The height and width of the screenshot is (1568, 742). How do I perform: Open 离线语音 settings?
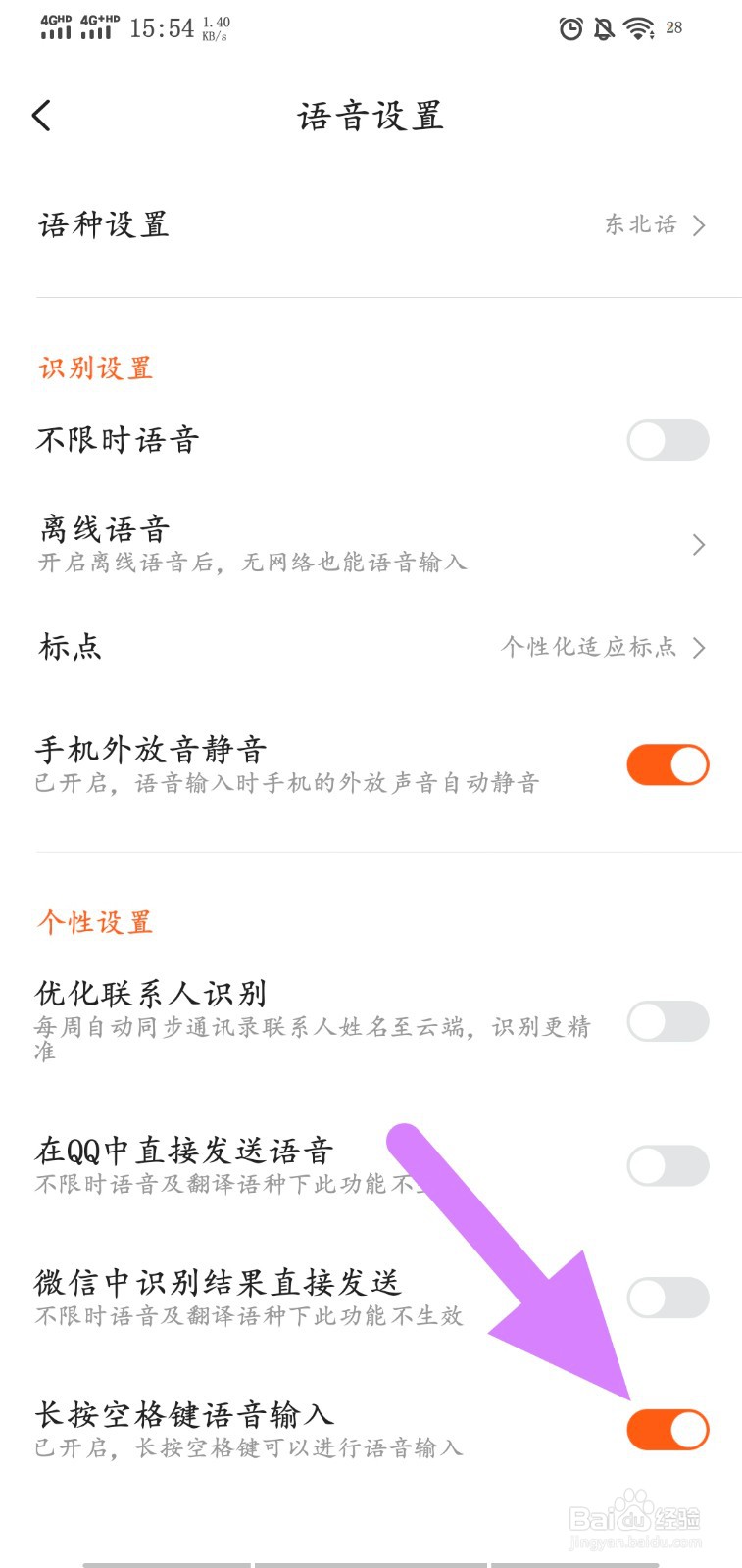pyautogui.click(x=371, y=545)
